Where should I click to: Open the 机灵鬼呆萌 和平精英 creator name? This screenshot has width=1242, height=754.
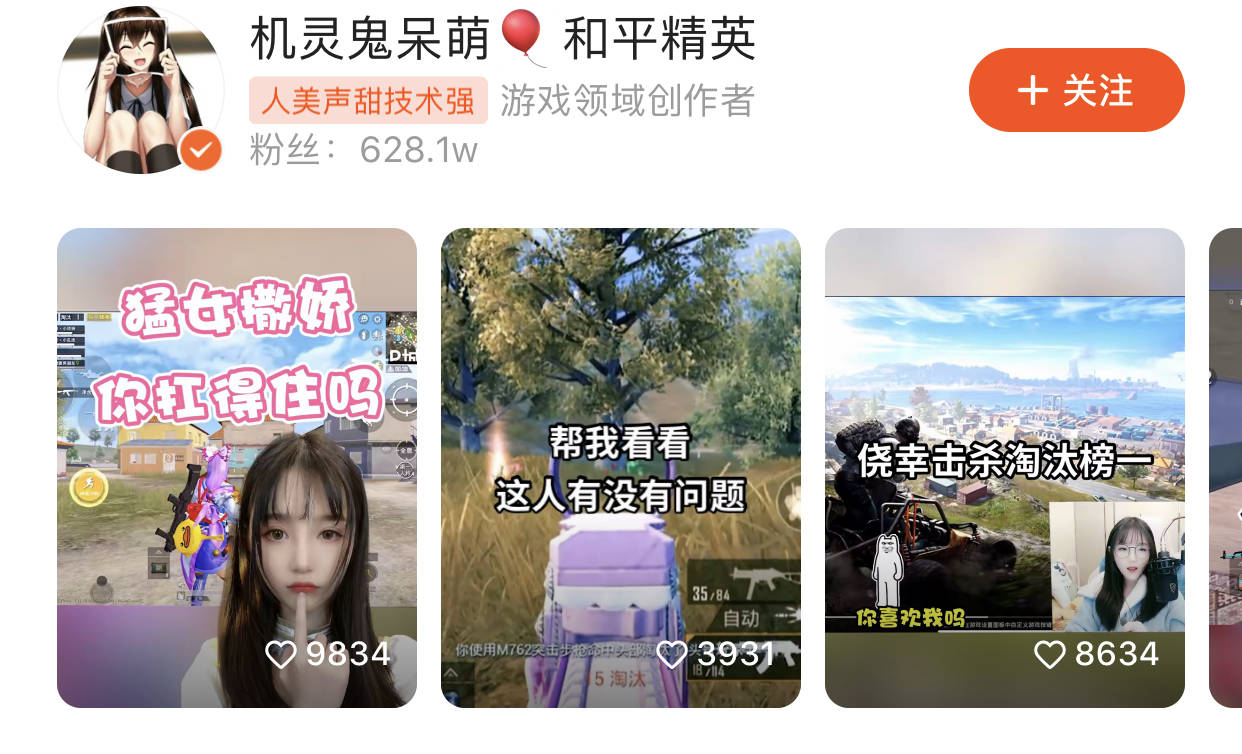click(502, 40)
